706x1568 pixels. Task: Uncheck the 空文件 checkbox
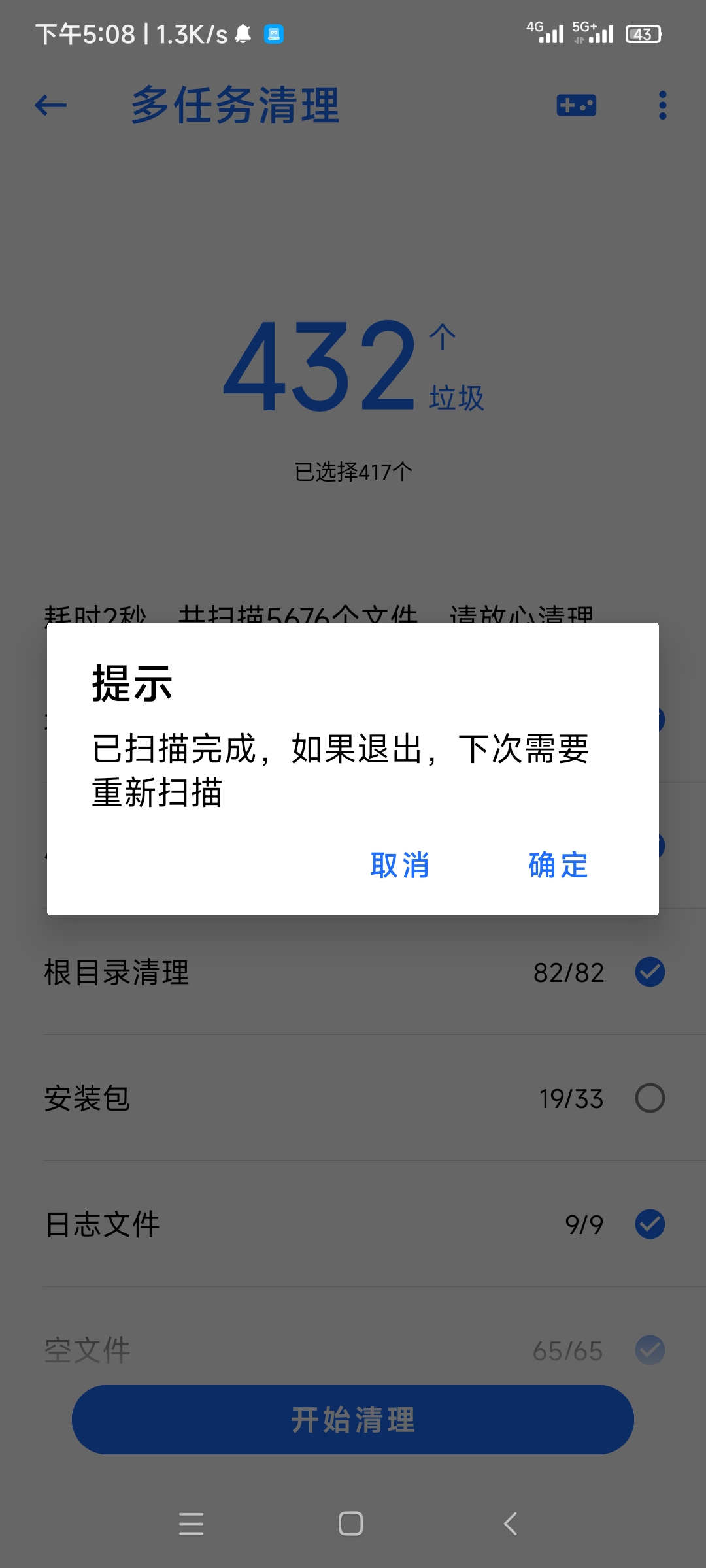point(650,1350)
